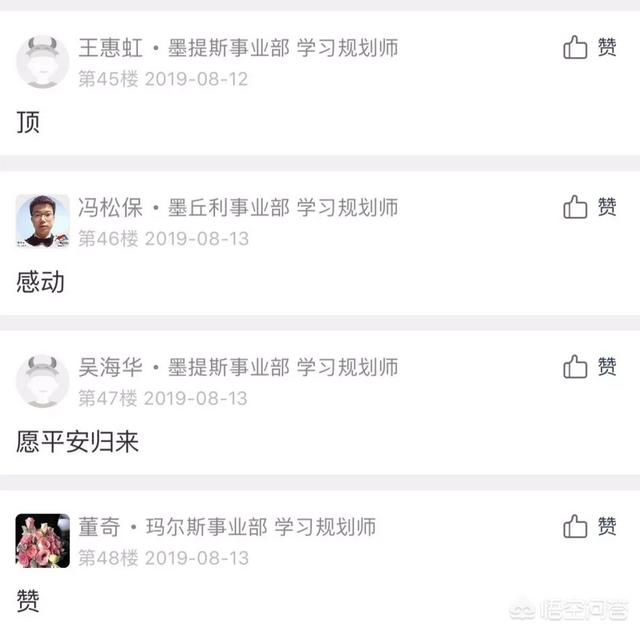This screenshot has height=632, width=640.
Task: Like 王惠虹's comment 顶
Action: click(x=590, y=47)
